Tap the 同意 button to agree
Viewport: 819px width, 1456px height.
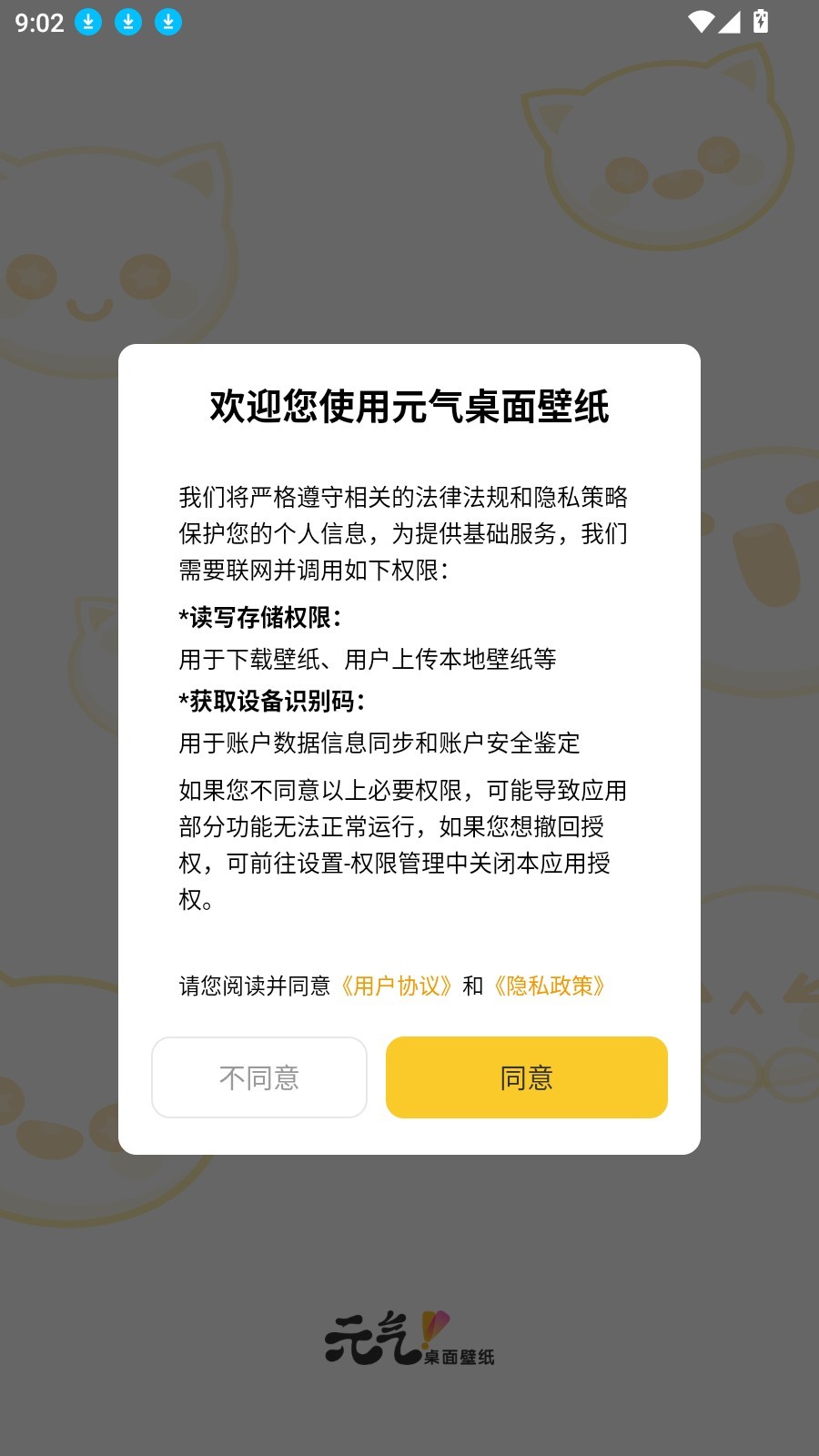[526, 1077]
